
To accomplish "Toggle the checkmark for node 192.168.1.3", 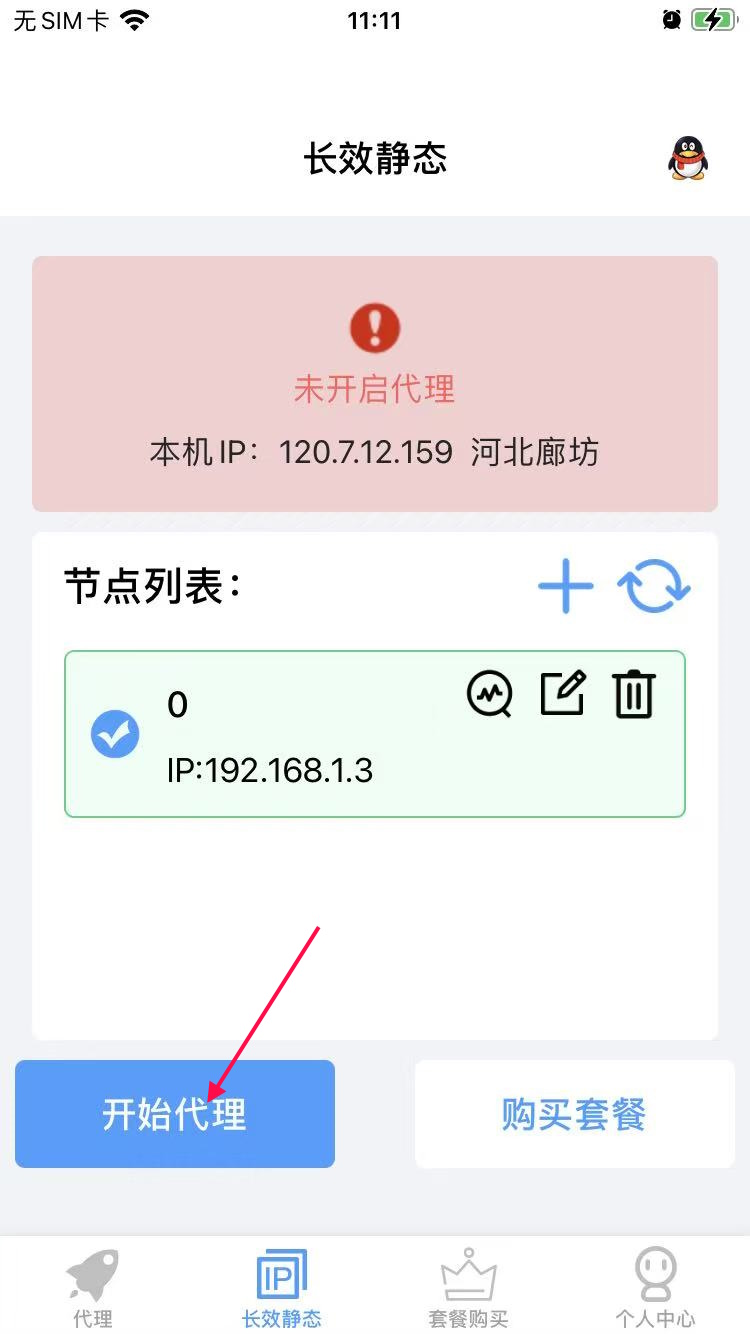I will click(116, 735).
